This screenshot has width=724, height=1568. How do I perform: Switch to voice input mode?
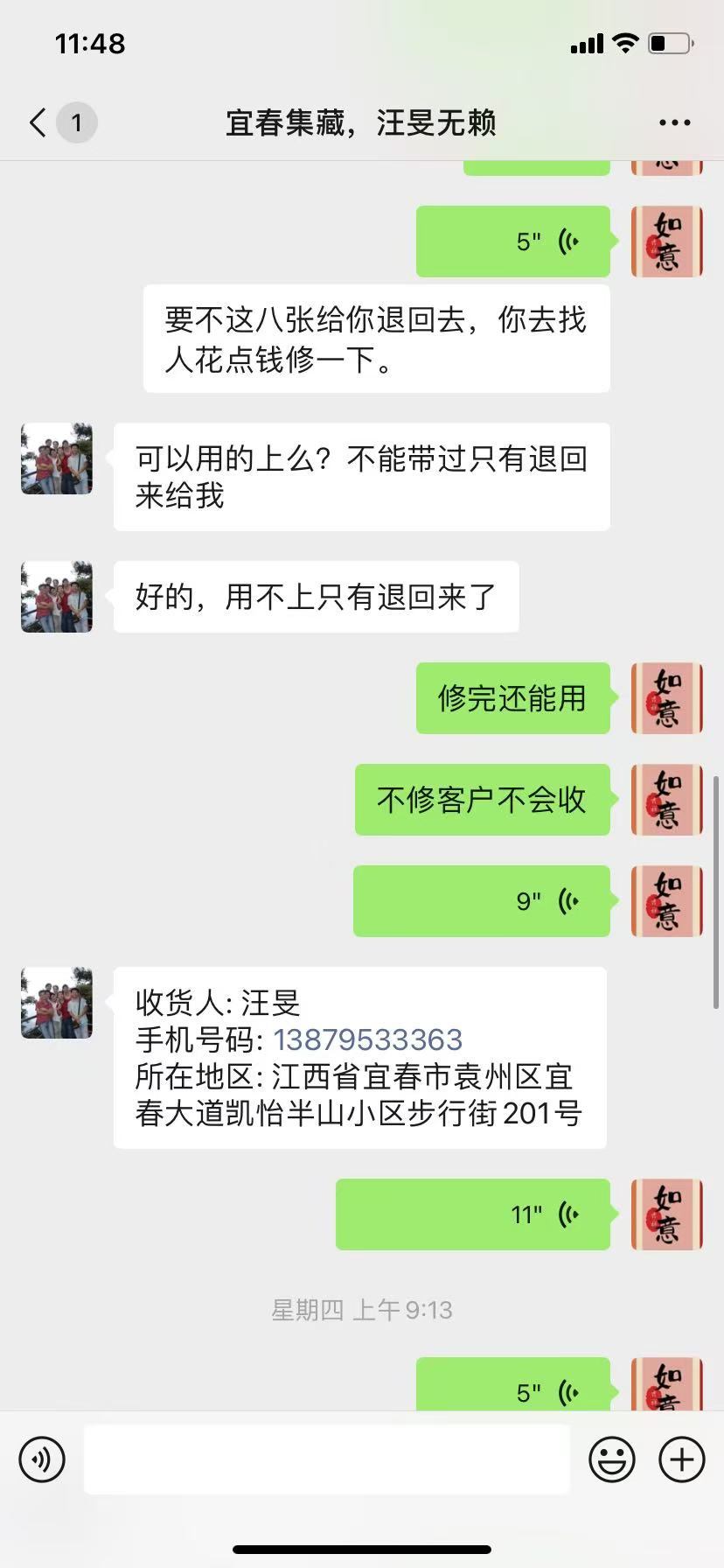tap(42, 1459)
